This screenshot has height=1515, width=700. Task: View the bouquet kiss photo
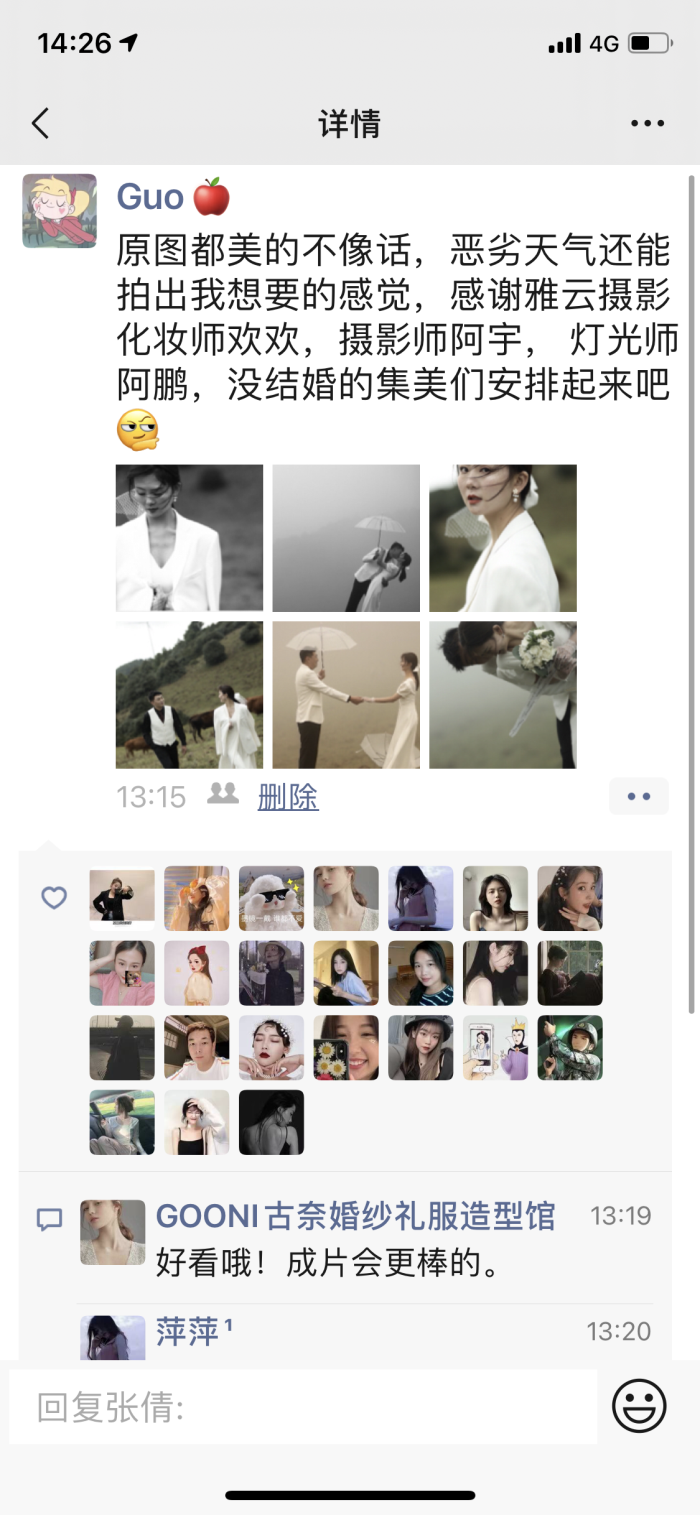point(503,695)
